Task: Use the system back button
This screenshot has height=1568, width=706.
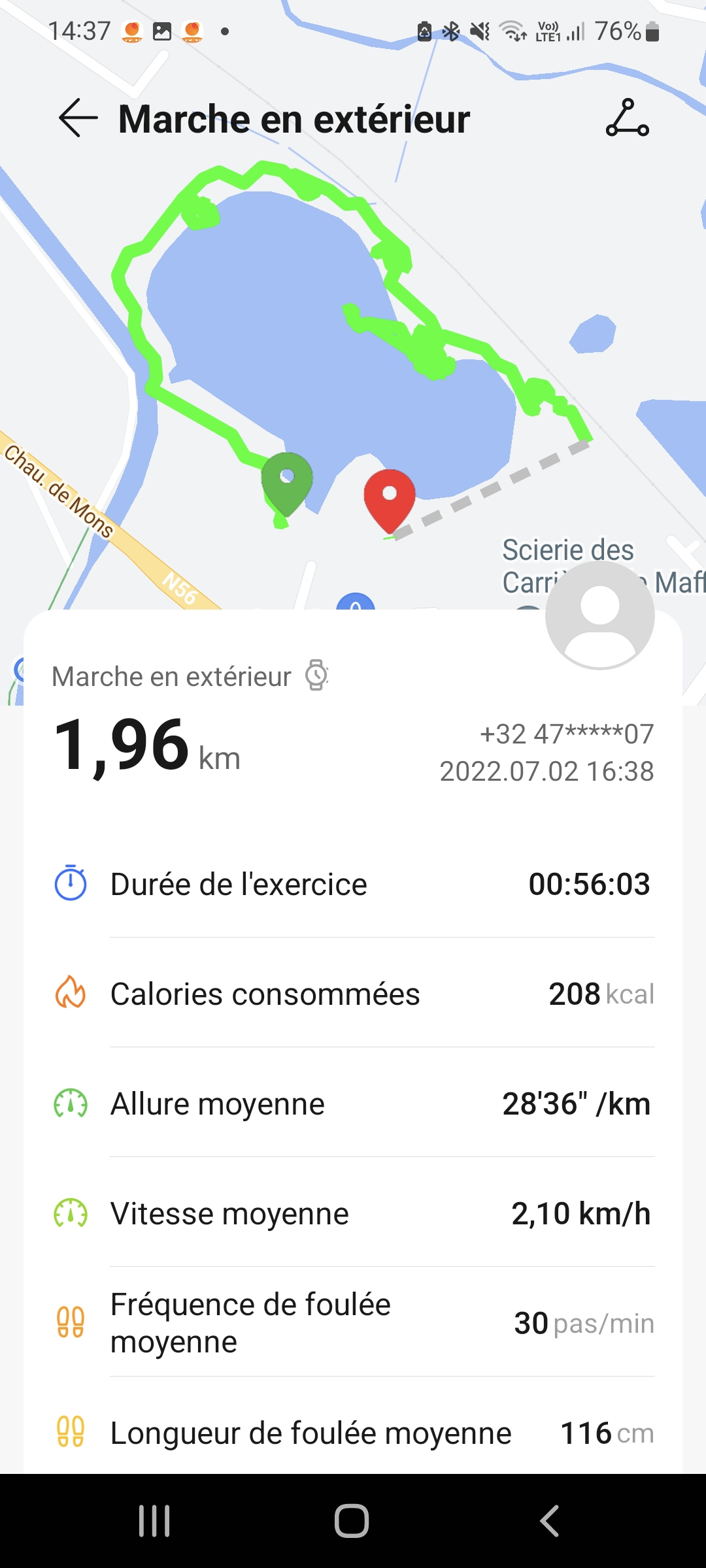Action: (550, 1520)
